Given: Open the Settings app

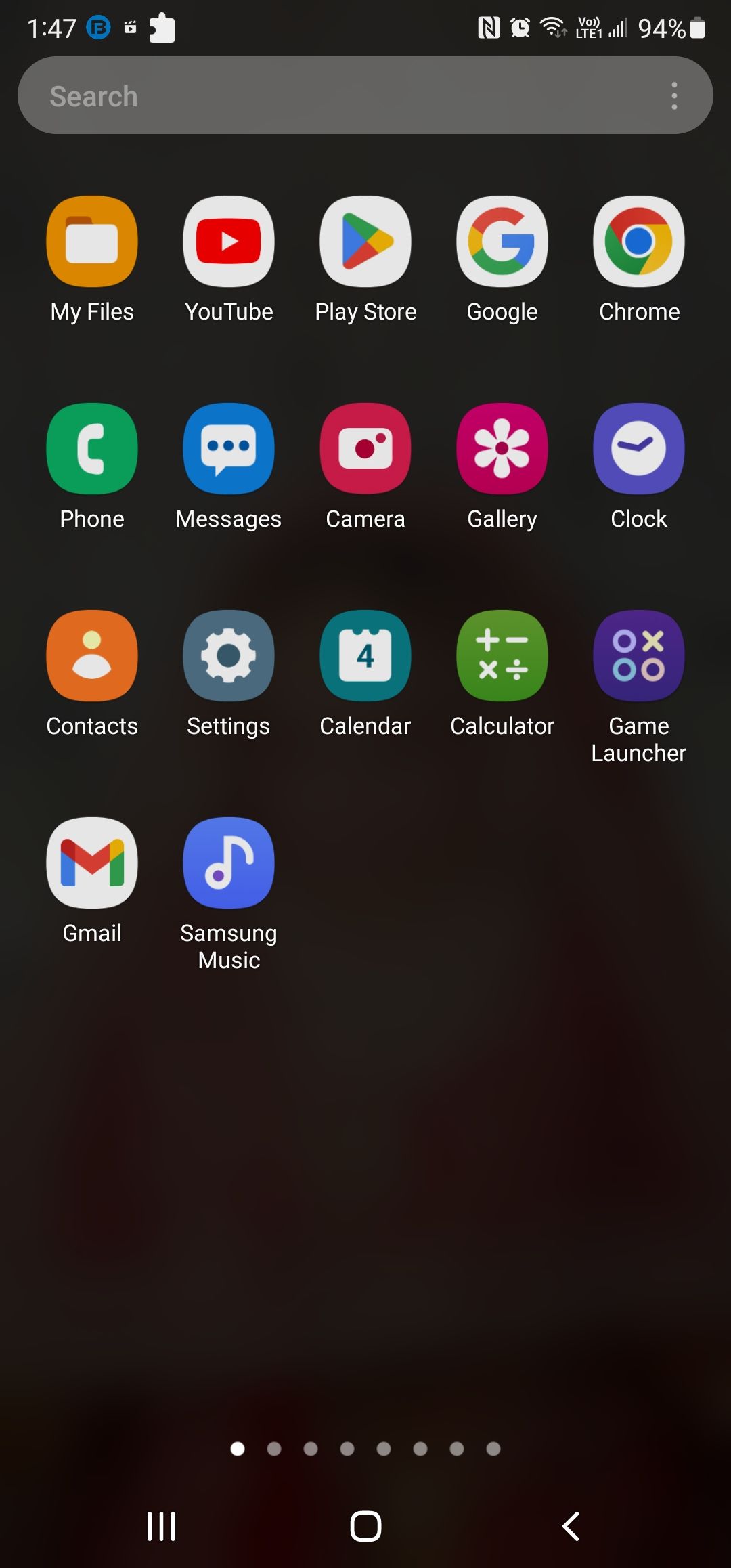Looking at the screenshot, I should point(228,655).
